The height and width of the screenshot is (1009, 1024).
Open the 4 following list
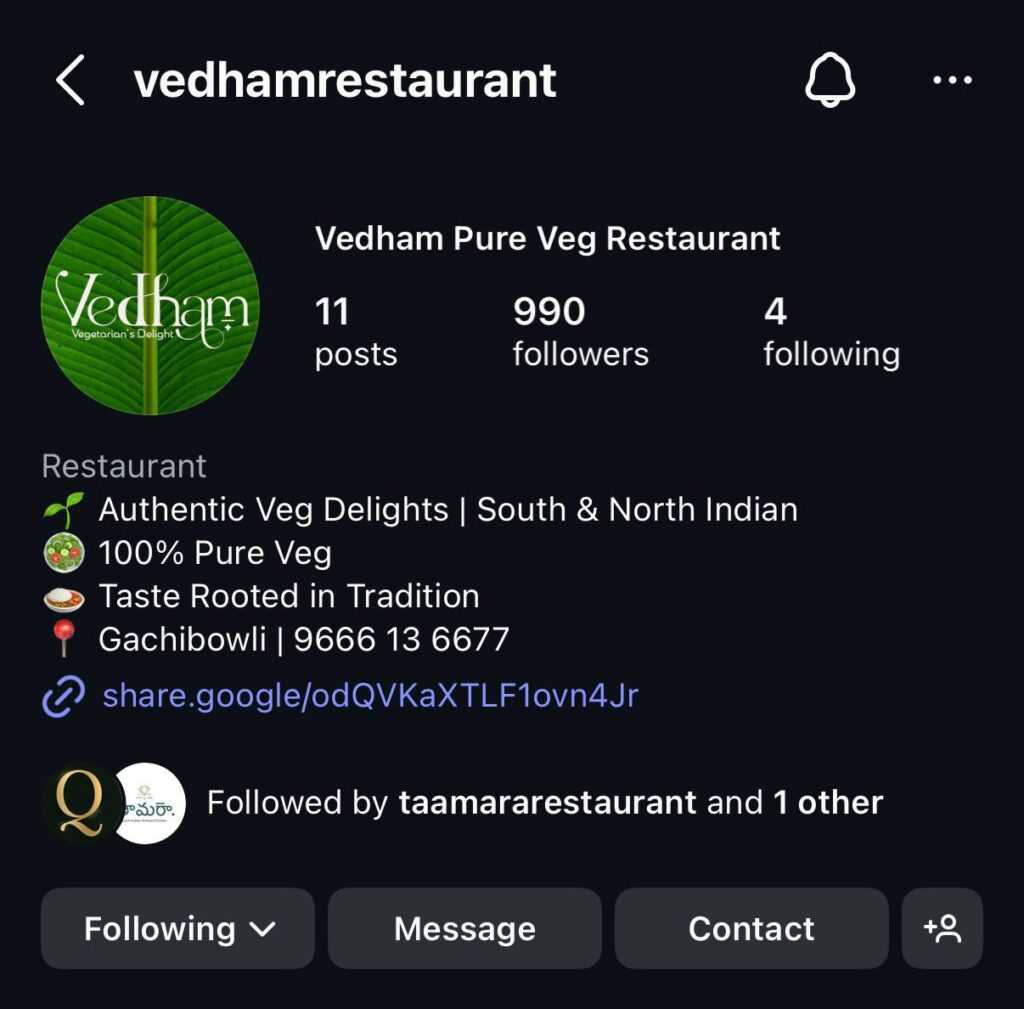(830, 332)
